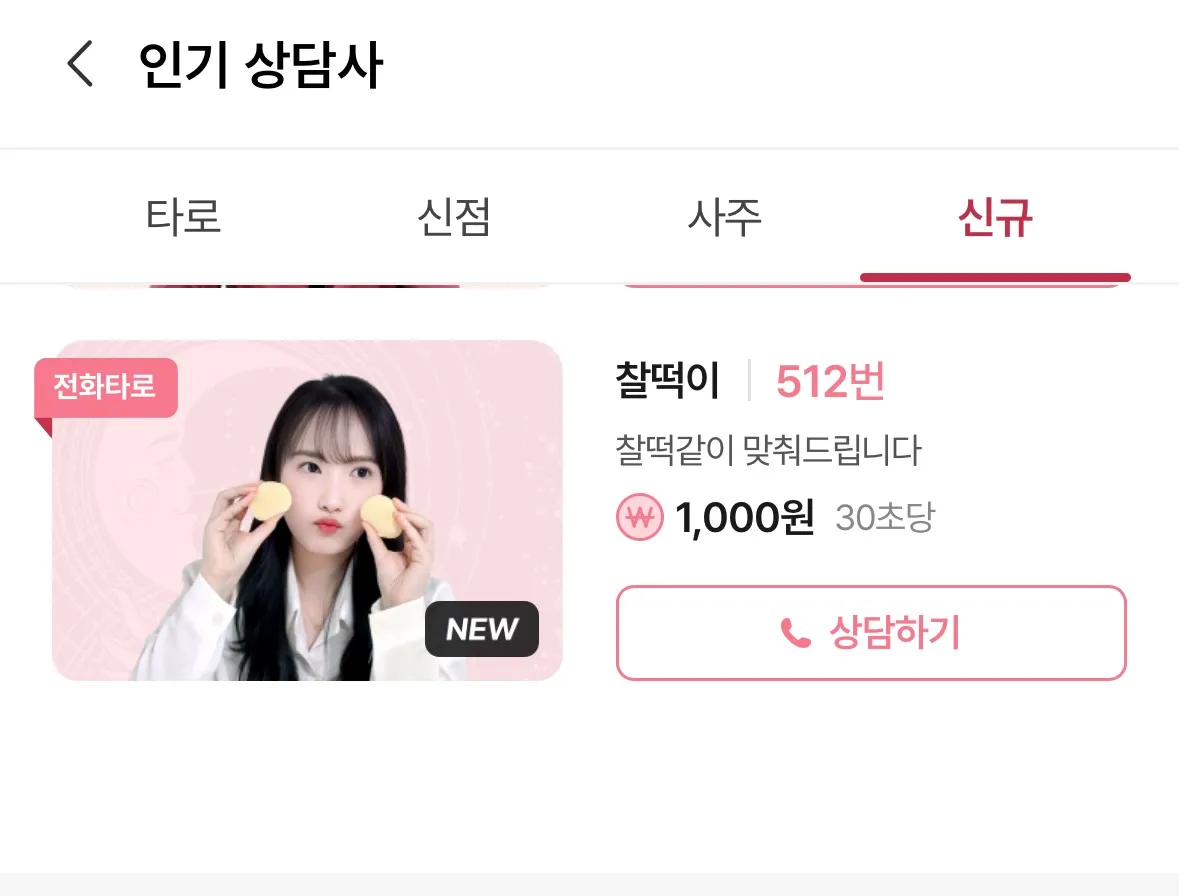Open 찰떡이 counselor profile photo card
Viewport: 1179px width, 896px height.
[x=307, y=510]
